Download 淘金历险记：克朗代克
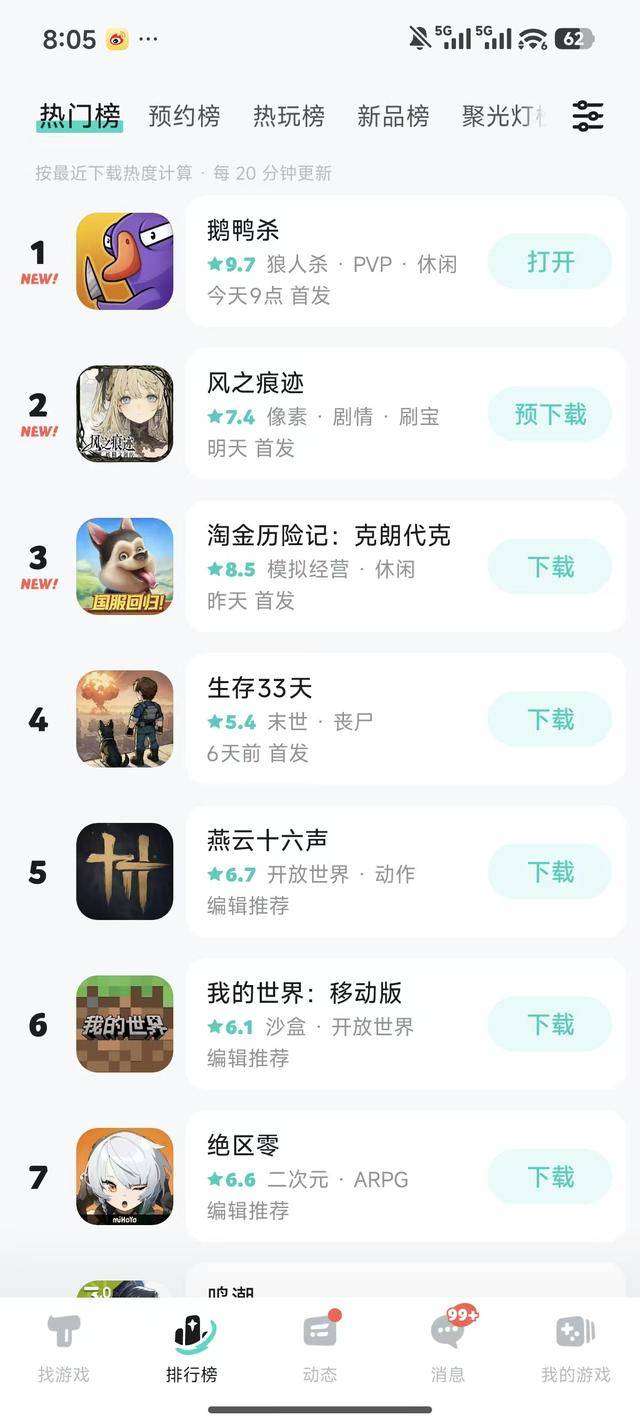Viewport: 640px width, 1424px height. pos(550,567)
